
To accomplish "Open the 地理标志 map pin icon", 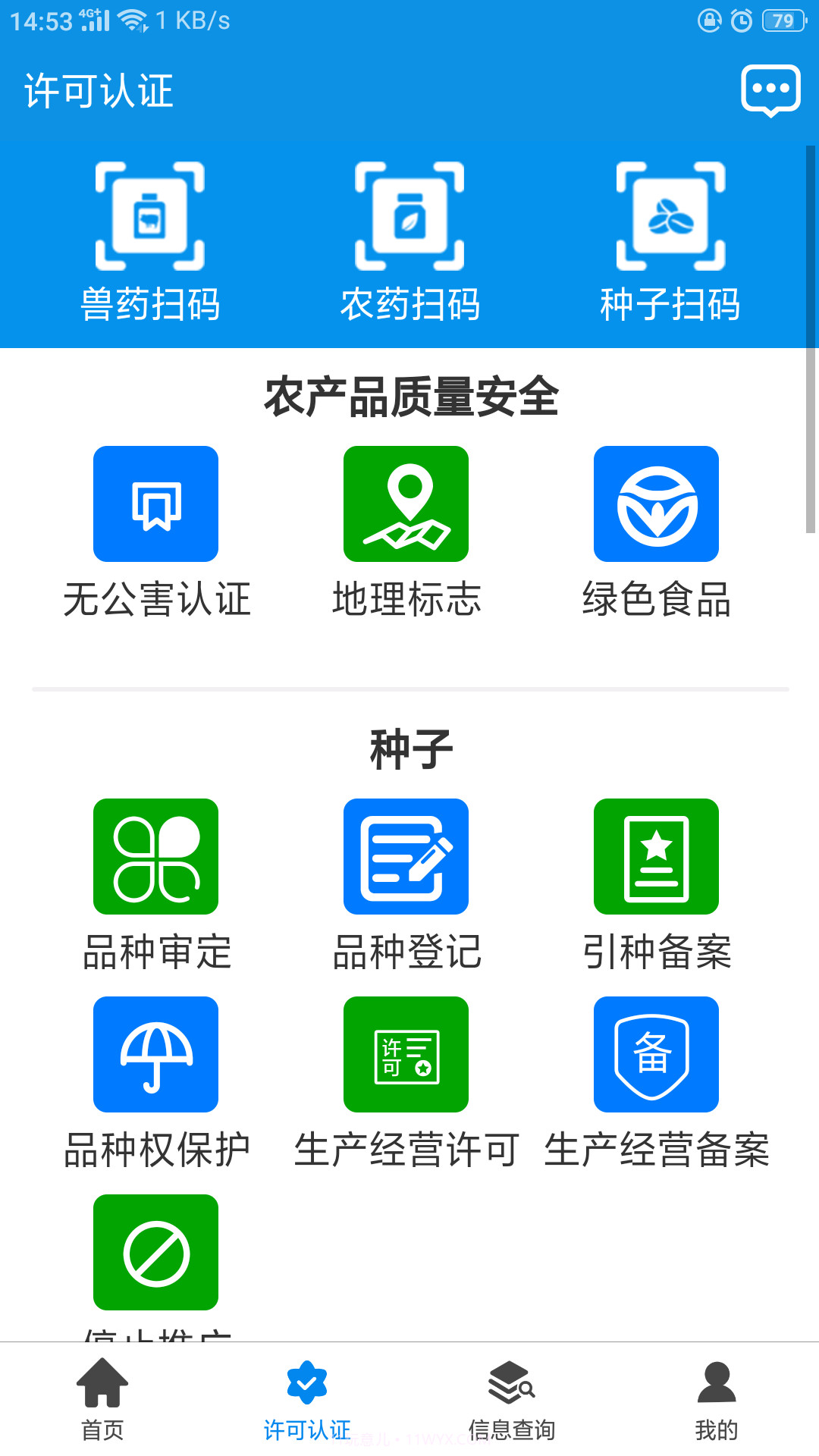I will tap(405, 503).
